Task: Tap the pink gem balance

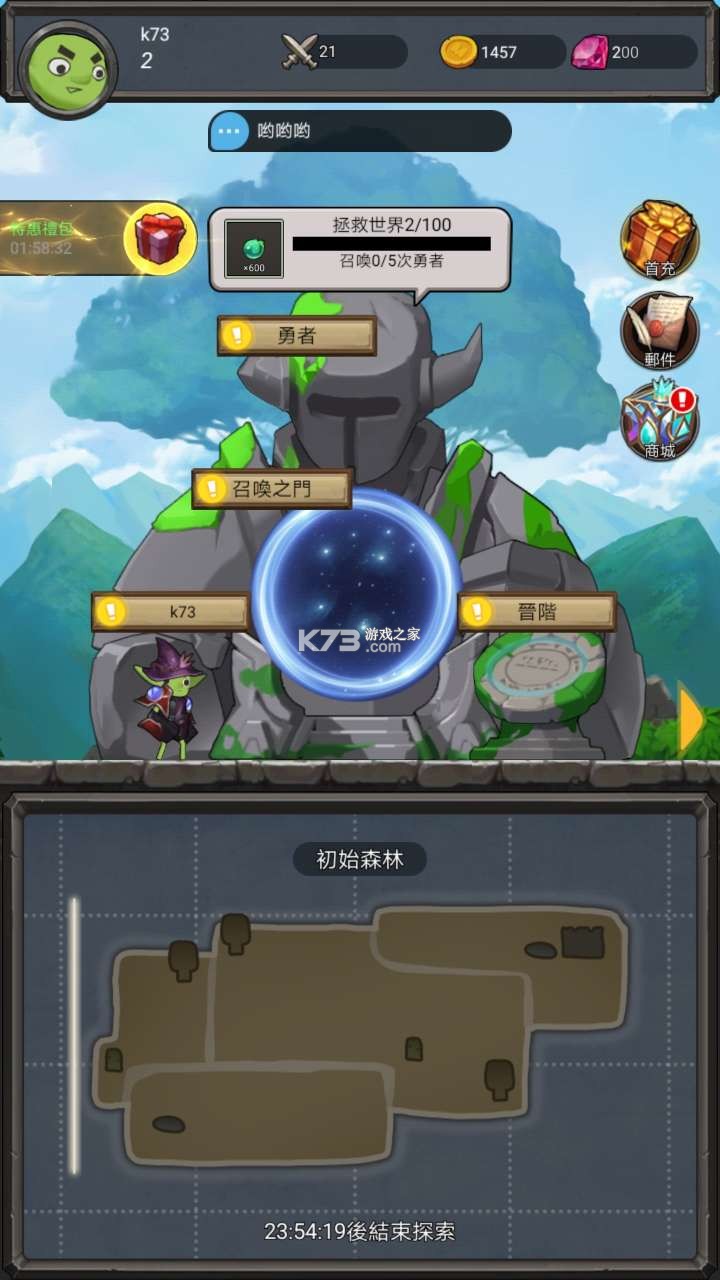Action: [x=632, y=52]
